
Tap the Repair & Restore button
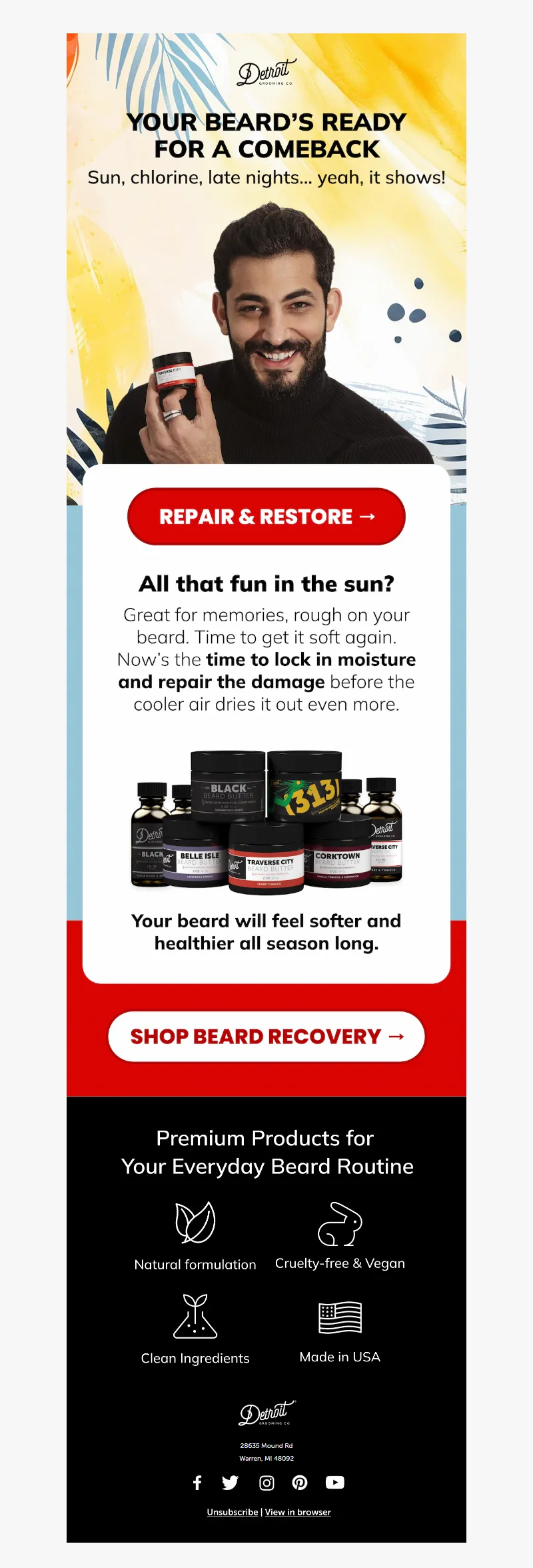coord(266,517)
